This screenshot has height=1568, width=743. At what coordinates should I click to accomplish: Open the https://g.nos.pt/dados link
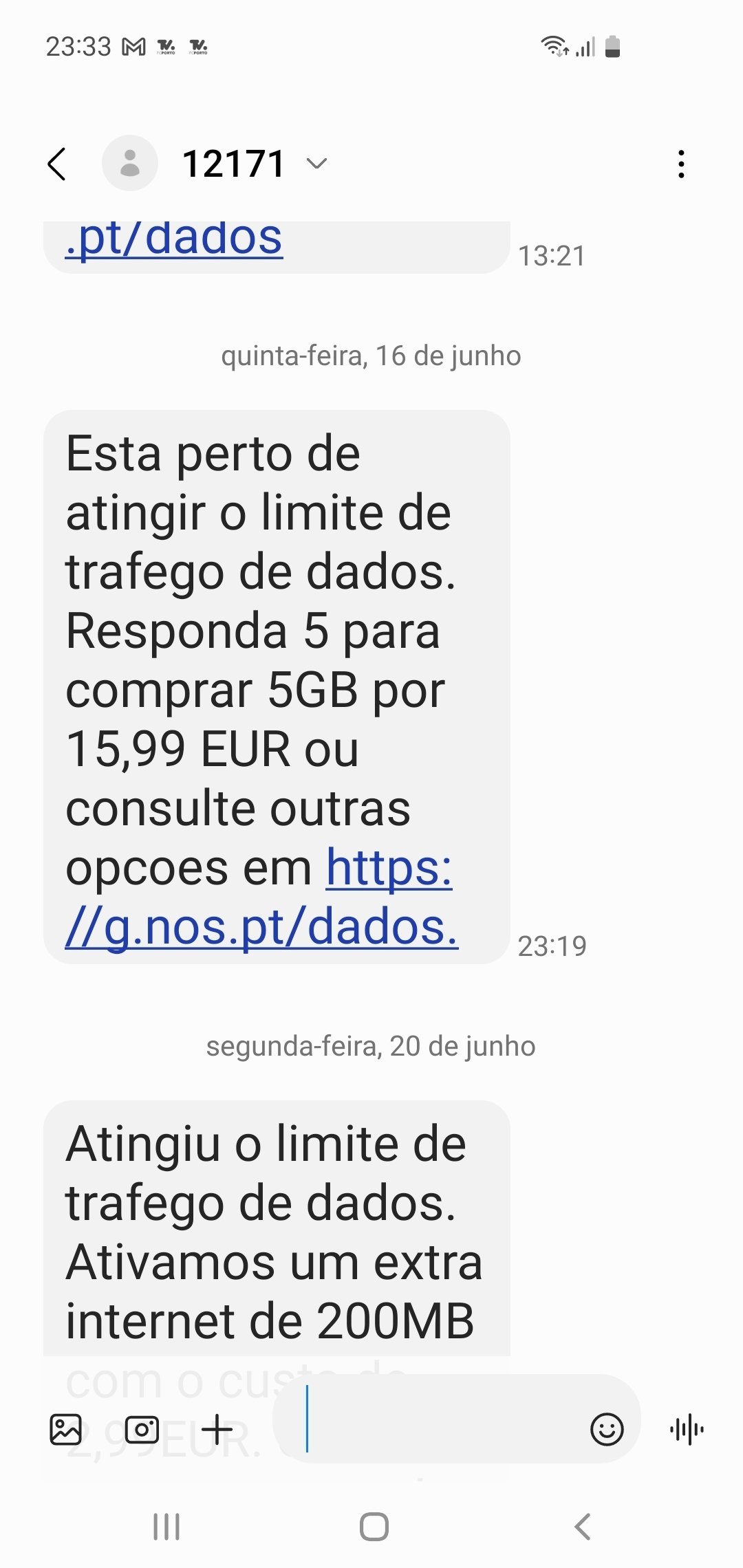click(261, 897)
